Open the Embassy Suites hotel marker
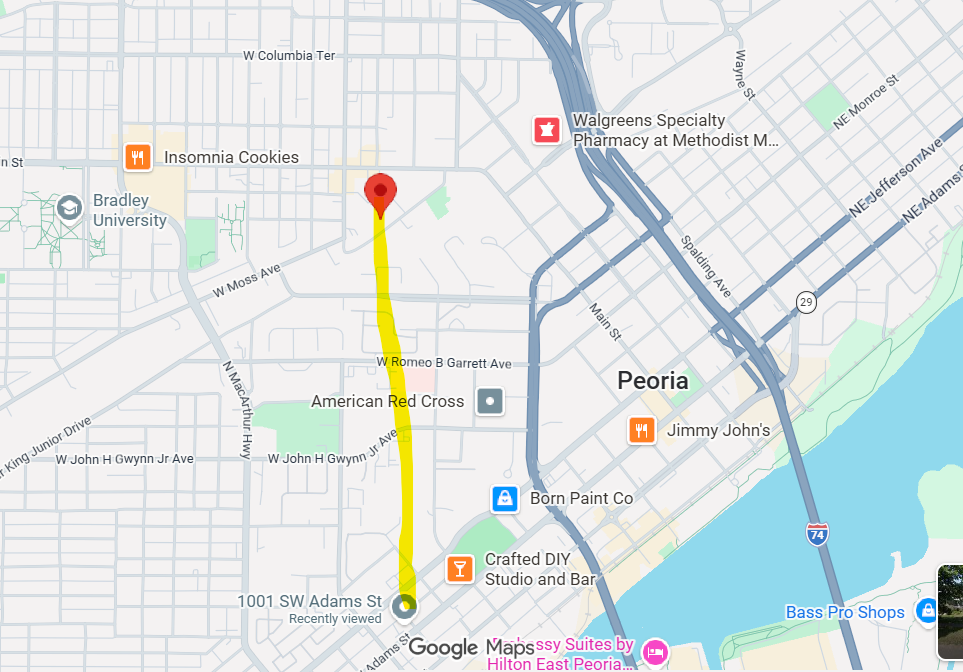This screenshot has width=963, height=672. pos(655,652)
